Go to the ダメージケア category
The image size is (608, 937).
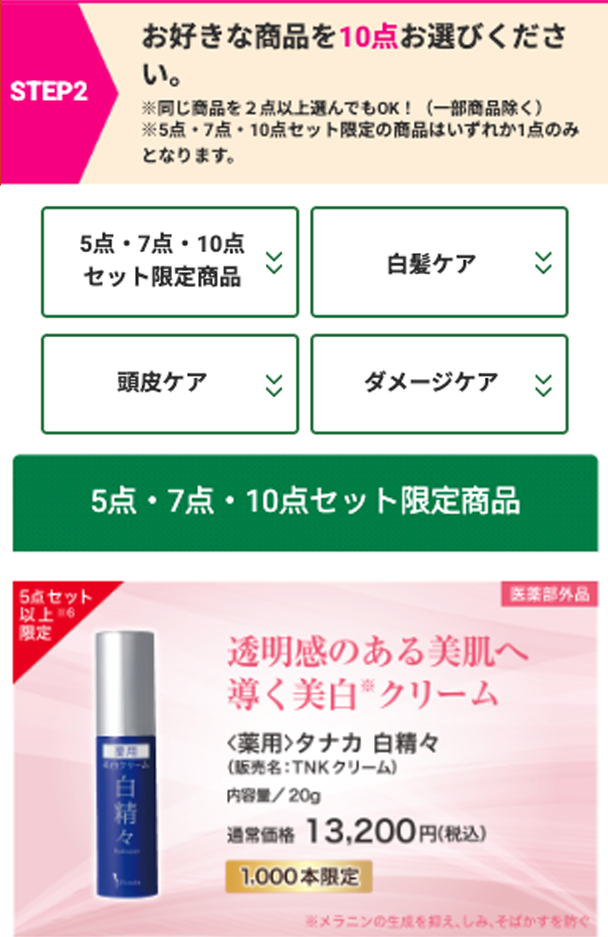(x=439, y=384)
